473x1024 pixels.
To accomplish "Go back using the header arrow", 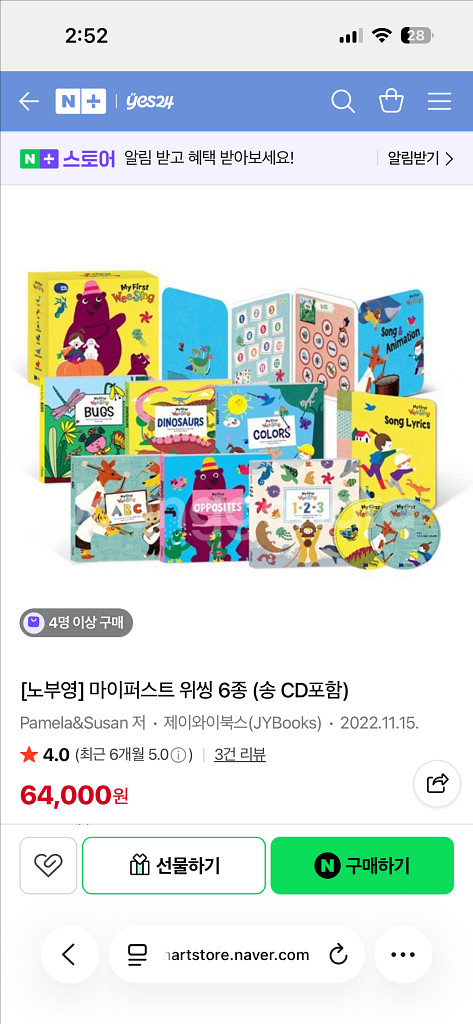I will (x=29, y=101).
